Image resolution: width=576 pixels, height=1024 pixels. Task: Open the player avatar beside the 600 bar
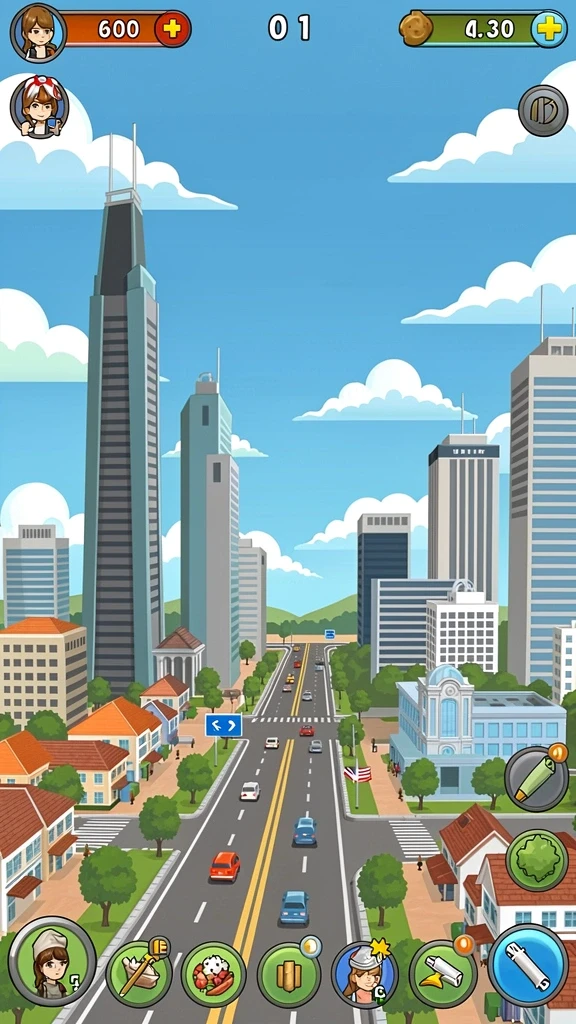coord(38,33)
